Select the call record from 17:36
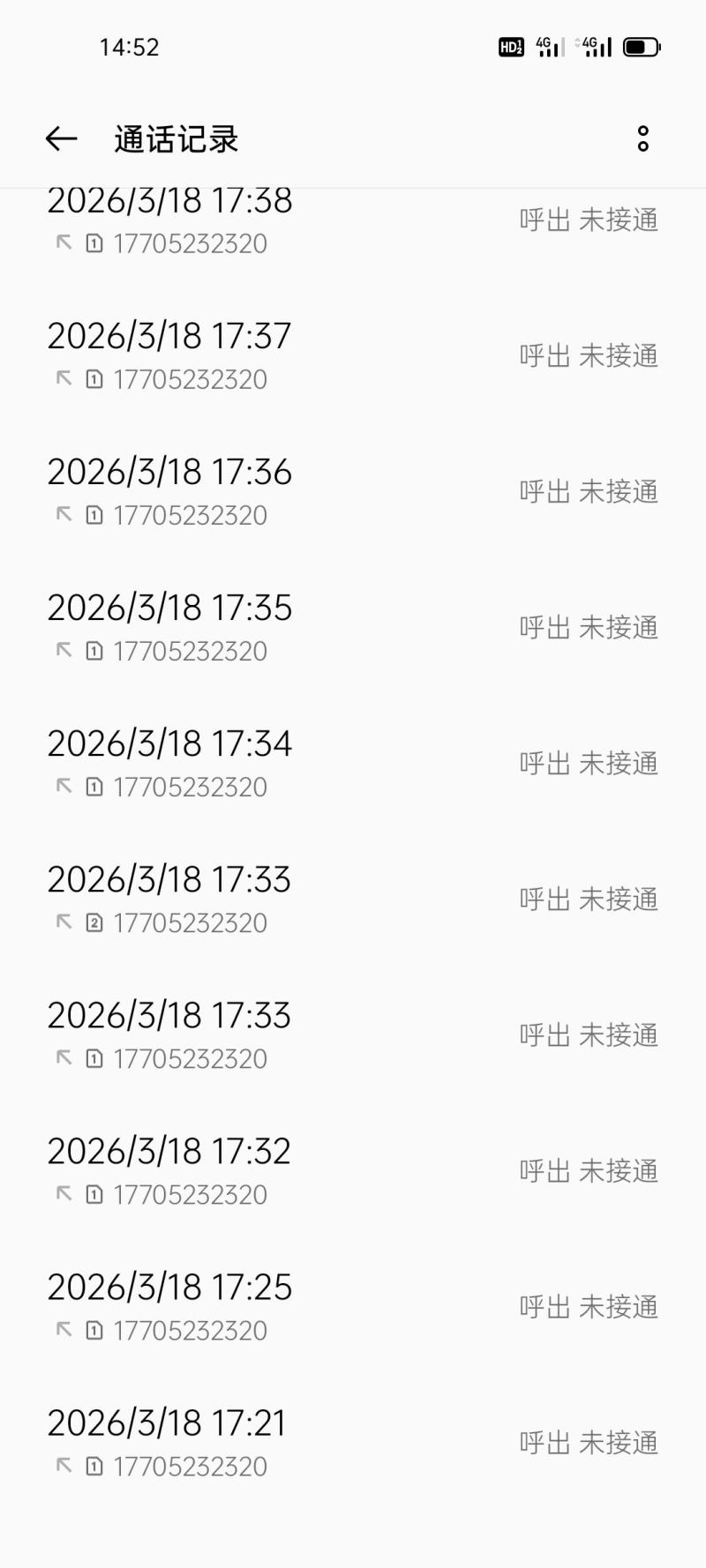Image resolution: width=706 pixels, height=1568 pixels. coord(353,492)
